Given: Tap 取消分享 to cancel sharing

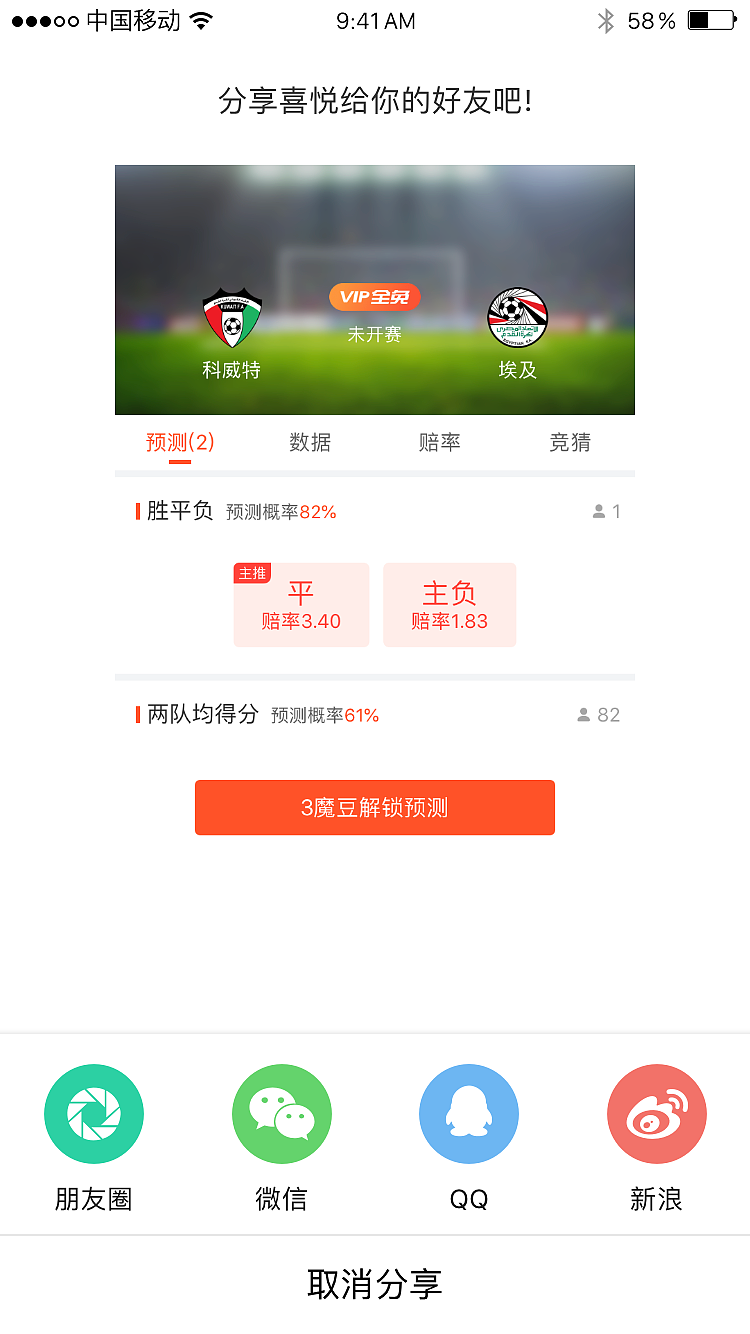Looking at the screenshot, I should 375,1283.
